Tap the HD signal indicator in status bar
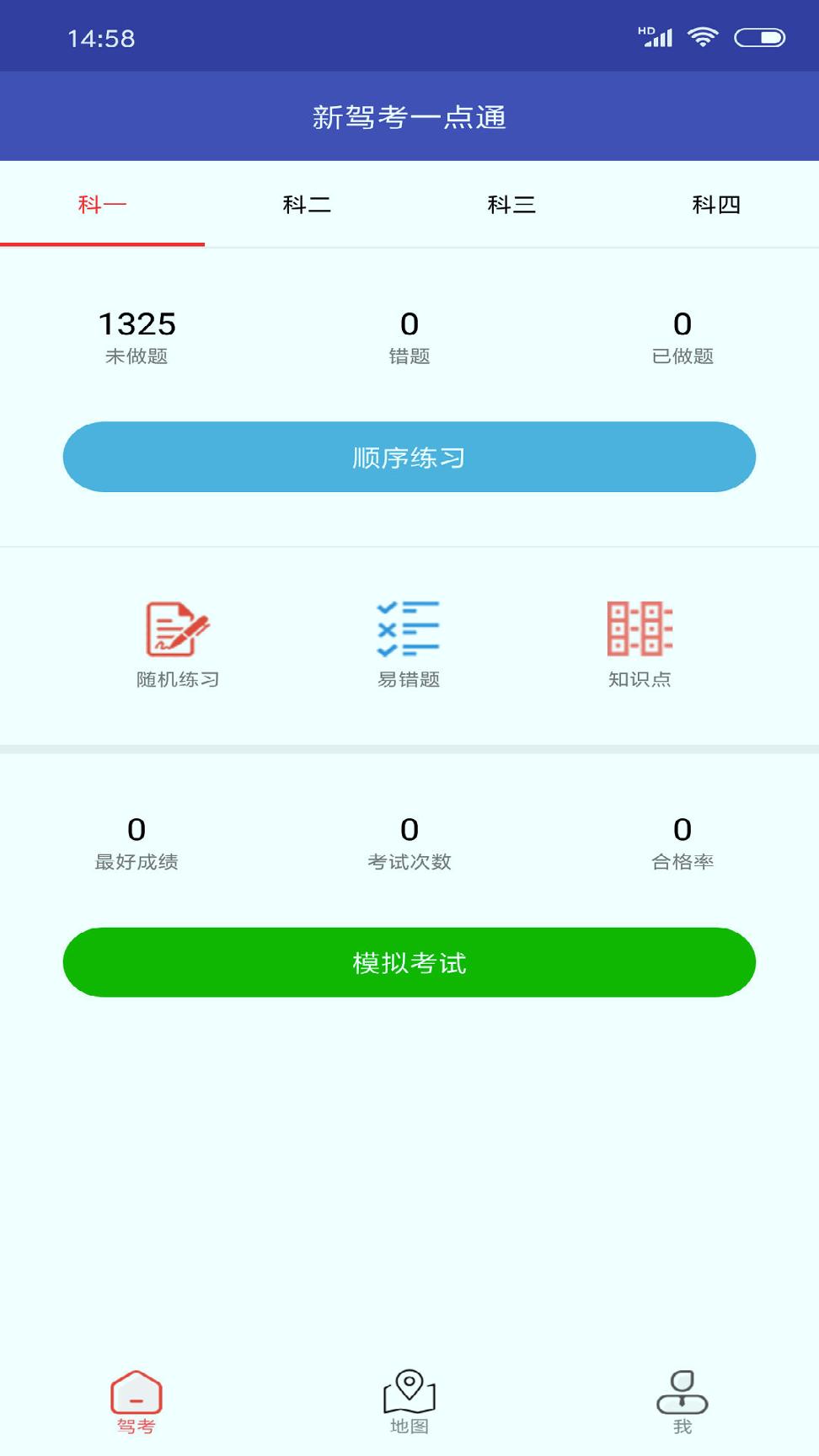The image size is (819, 1456). [656, 35]
